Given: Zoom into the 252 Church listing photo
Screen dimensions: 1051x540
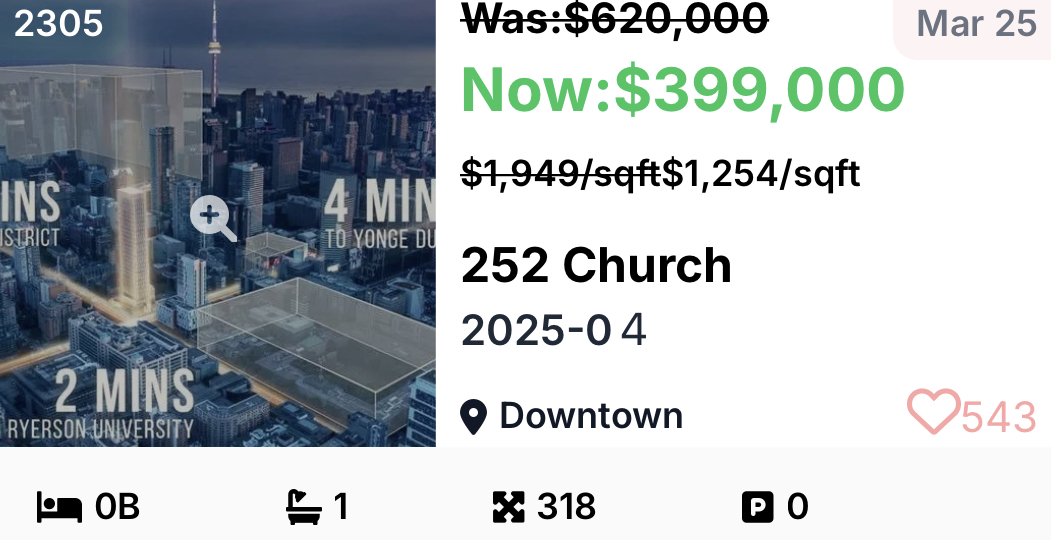Looking at the screenshot, I should point(213,219).
